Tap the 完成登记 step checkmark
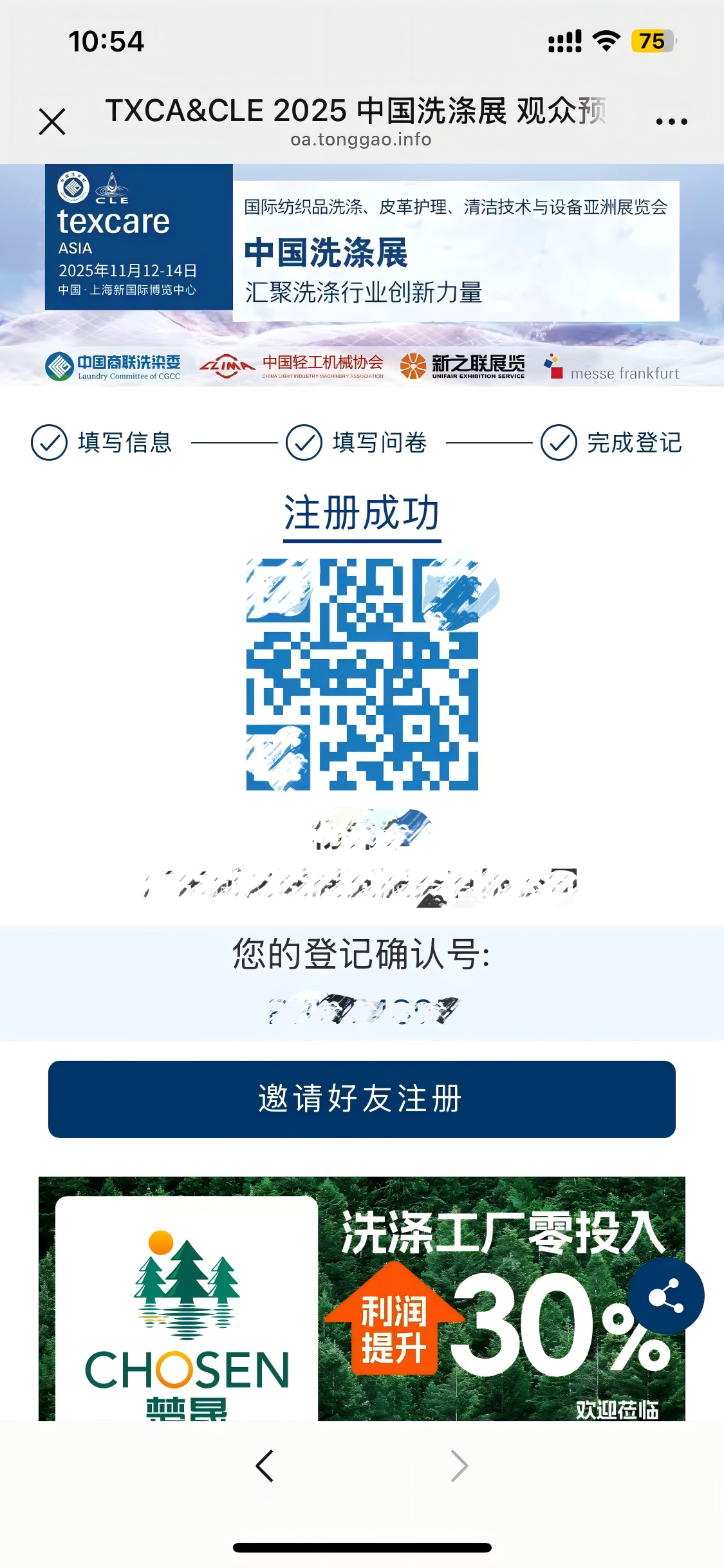This screenshot has height=1568, width=724. tap(557, 443)
